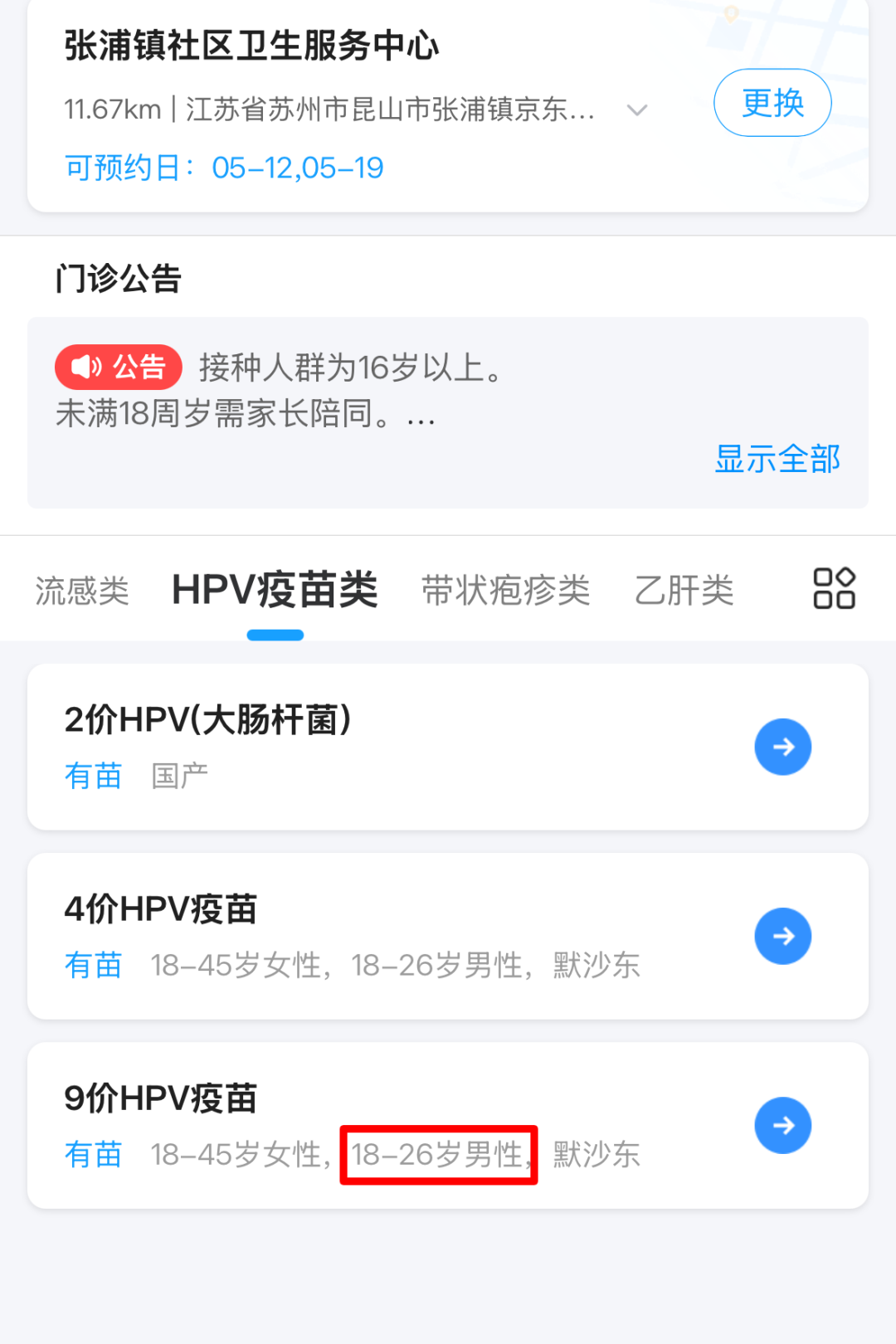Open the 乙肝类 tab
This screenshot has height=1344, width=896.
tap(684, 592)
